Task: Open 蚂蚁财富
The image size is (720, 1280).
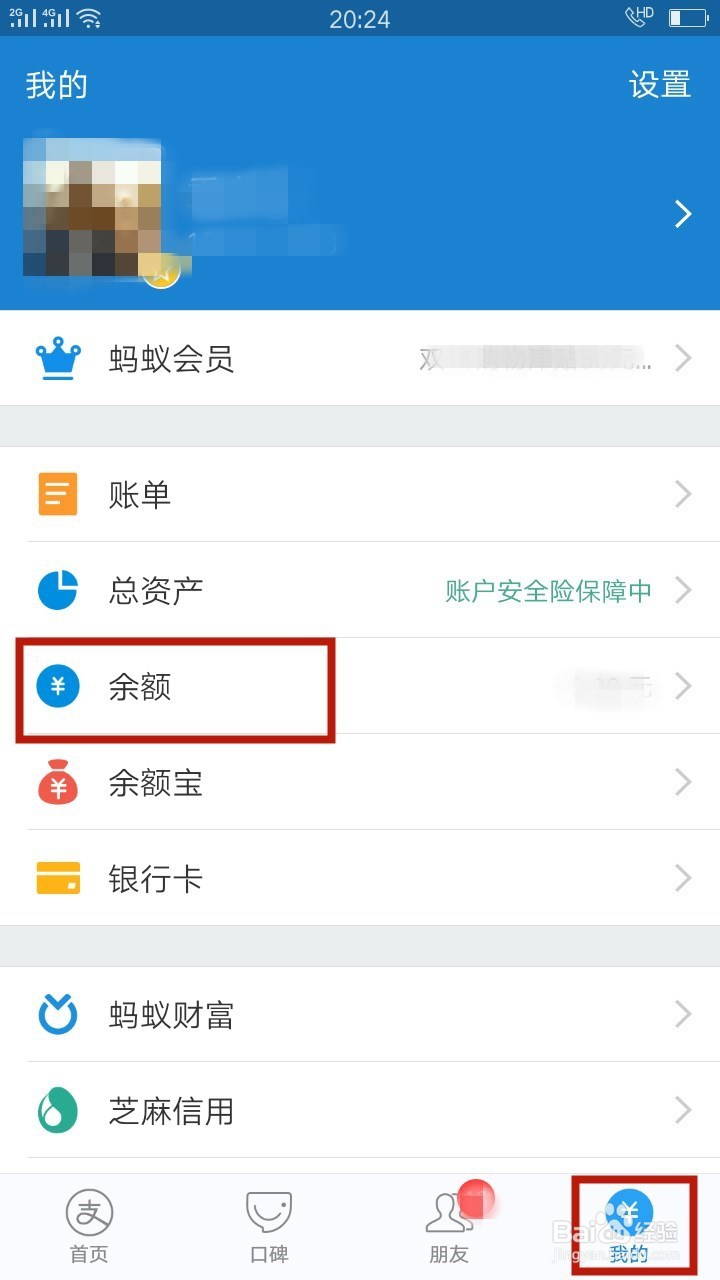Action: click(360, 1015)
